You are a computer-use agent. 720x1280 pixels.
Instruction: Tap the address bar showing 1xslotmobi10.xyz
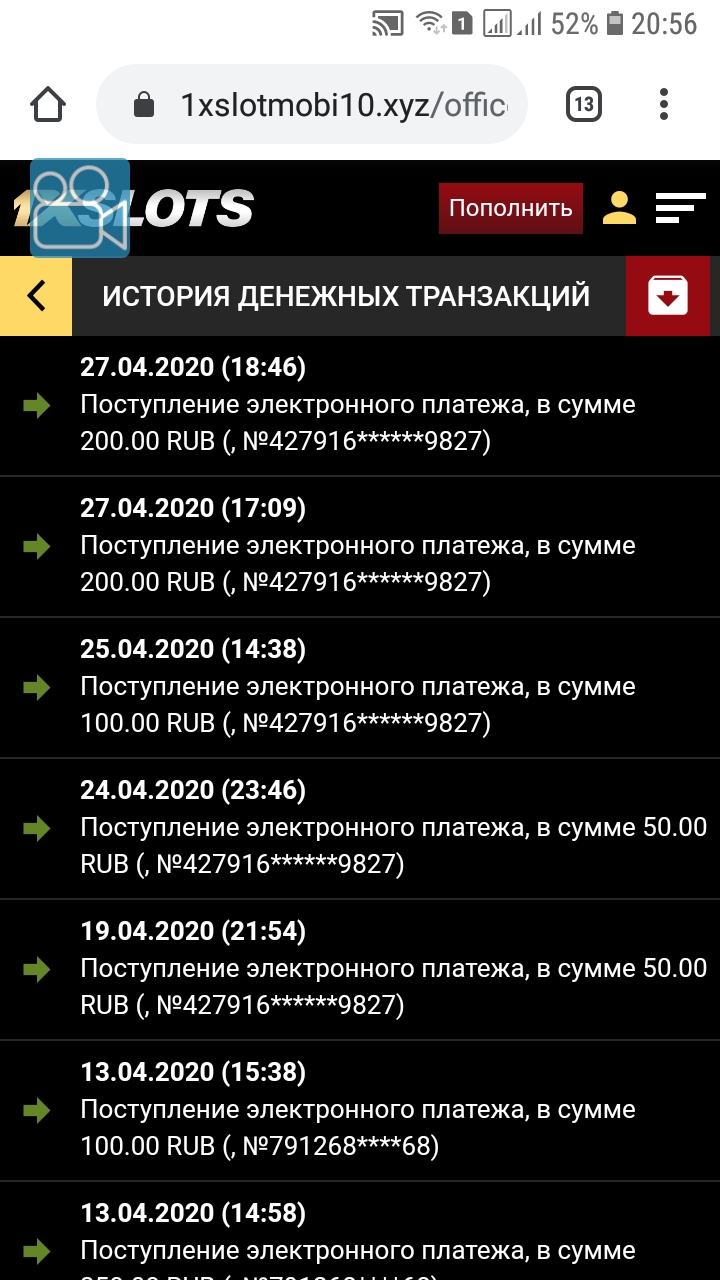tap(311, 104)
